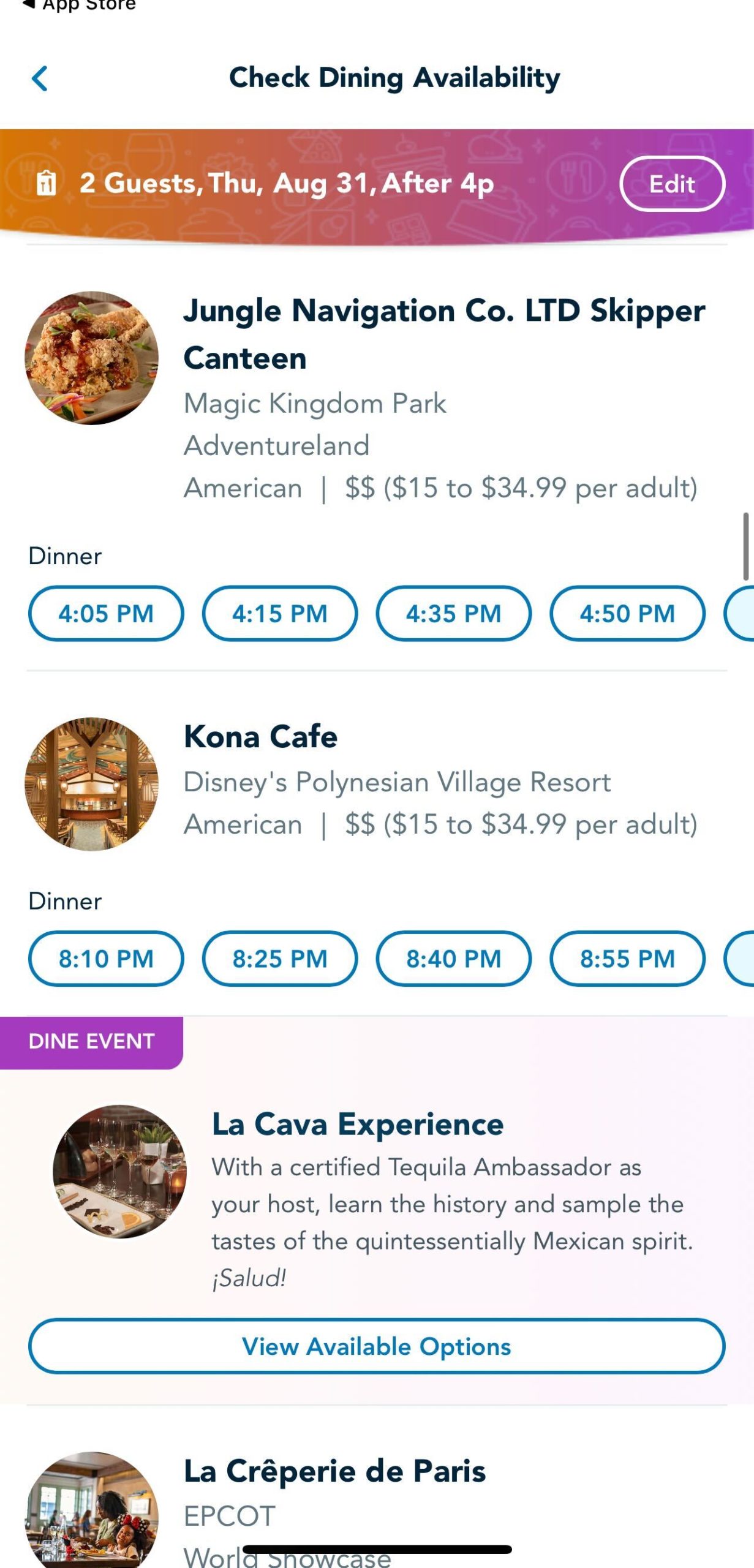Viewport: 754px width, 1568px height.
Task: Navigate back using the blue chevron arrow
Action: tap(39, 78)
